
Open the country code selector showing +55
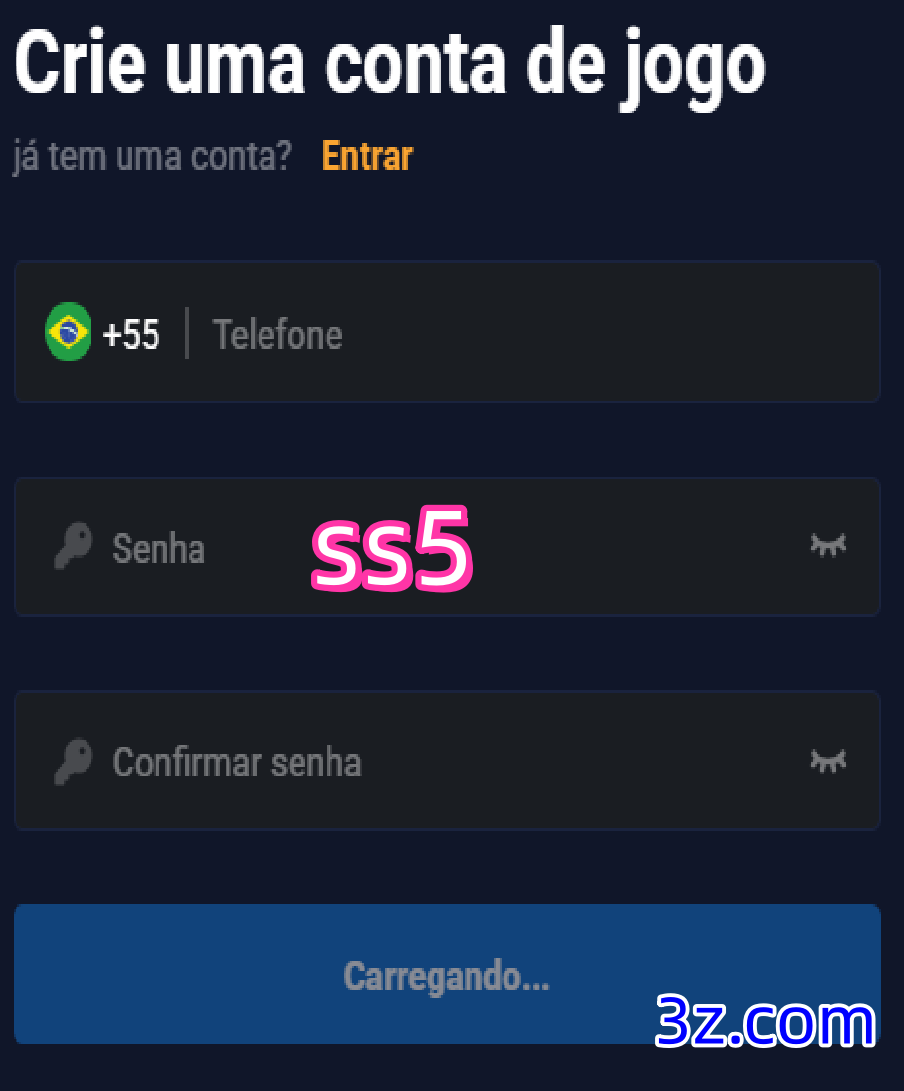pos(100,332)
